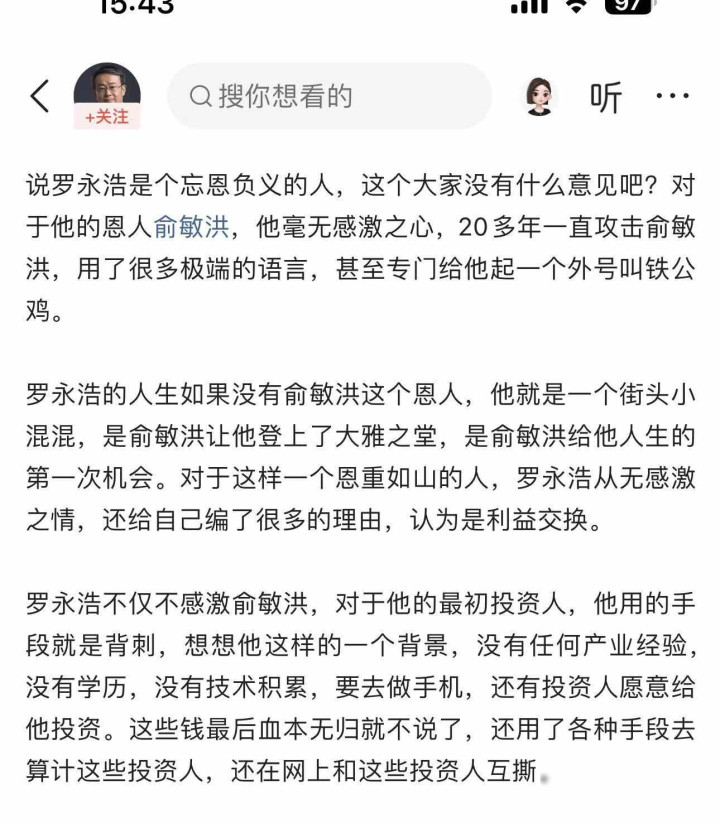
Task: Open the 俞敏洪 highlighted link
Action: (x=192, y=227)
